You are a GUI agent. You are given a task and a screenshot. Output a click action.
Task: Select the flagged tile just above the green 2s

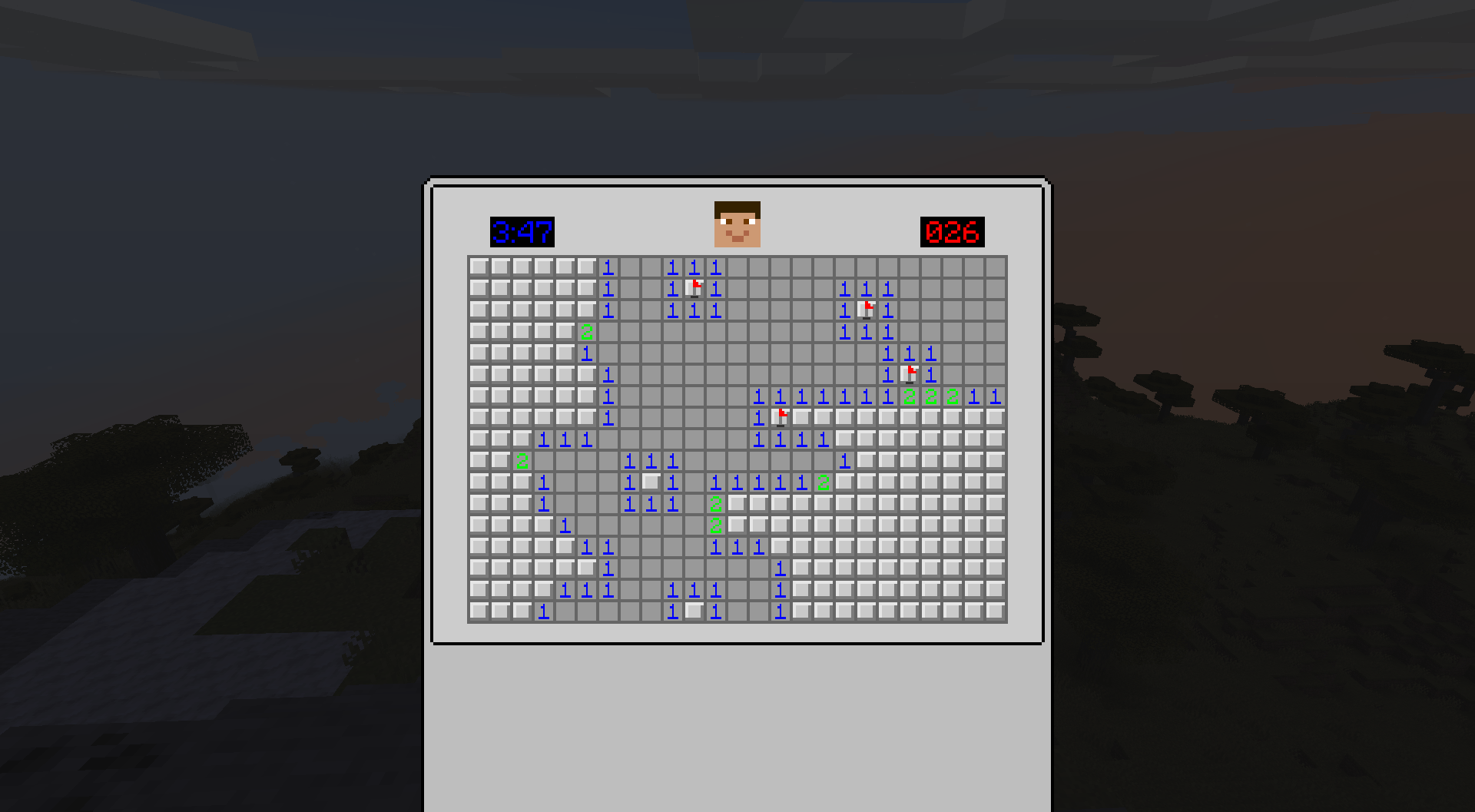(909, 374)
